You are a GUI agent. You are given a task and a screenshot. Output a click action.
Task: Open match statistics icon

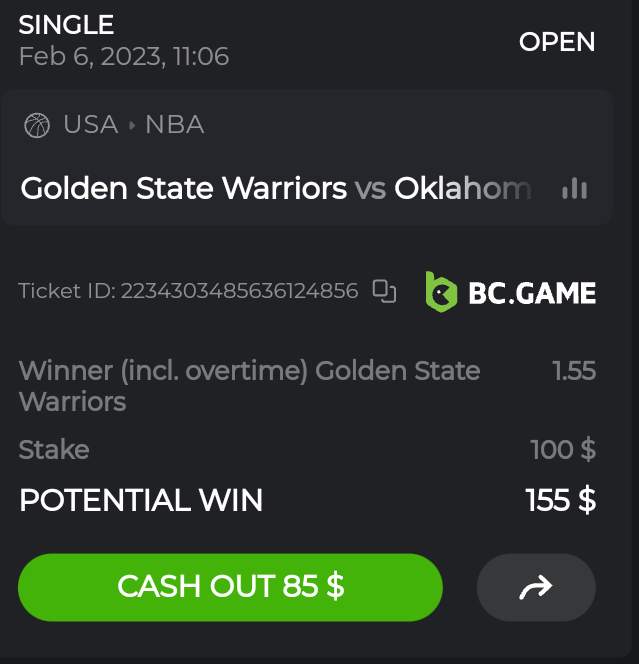point(574,188)
